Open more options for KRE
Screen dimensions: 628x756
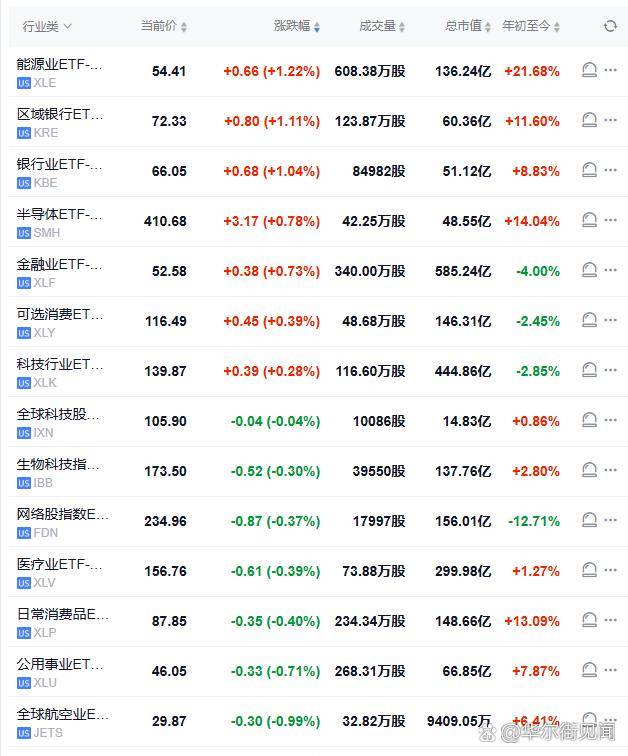tap(611, 121)
